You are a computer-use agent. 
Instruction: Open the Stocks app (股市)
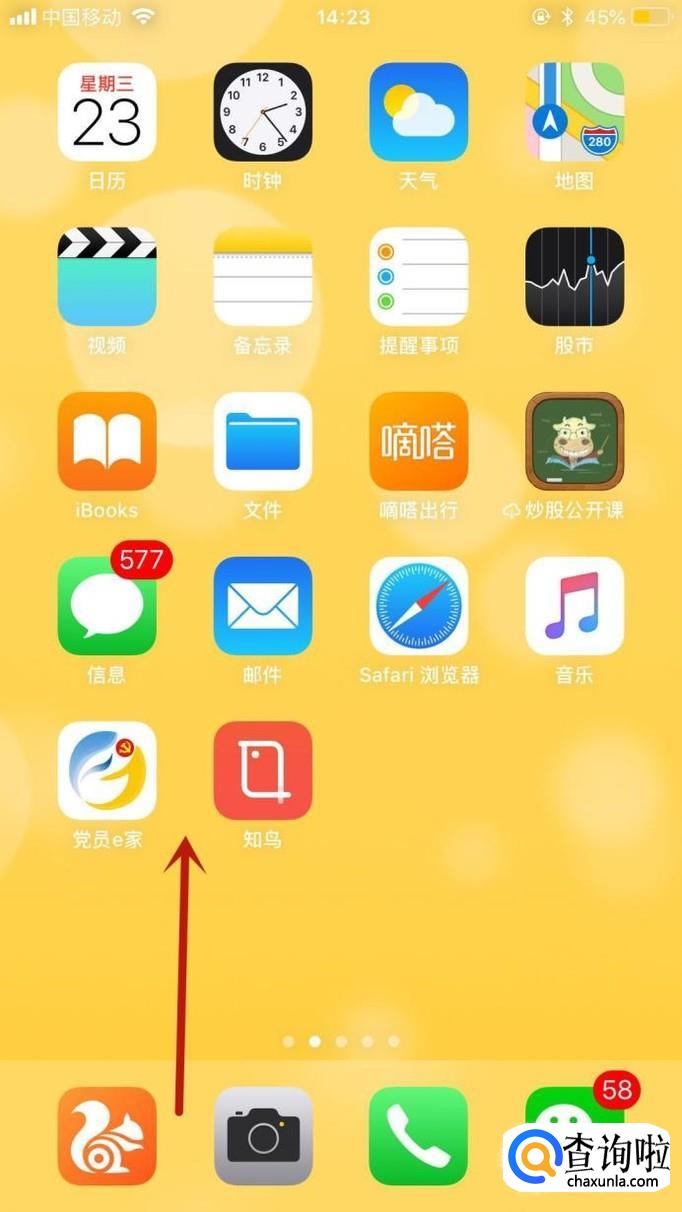[x=575, y=277]
